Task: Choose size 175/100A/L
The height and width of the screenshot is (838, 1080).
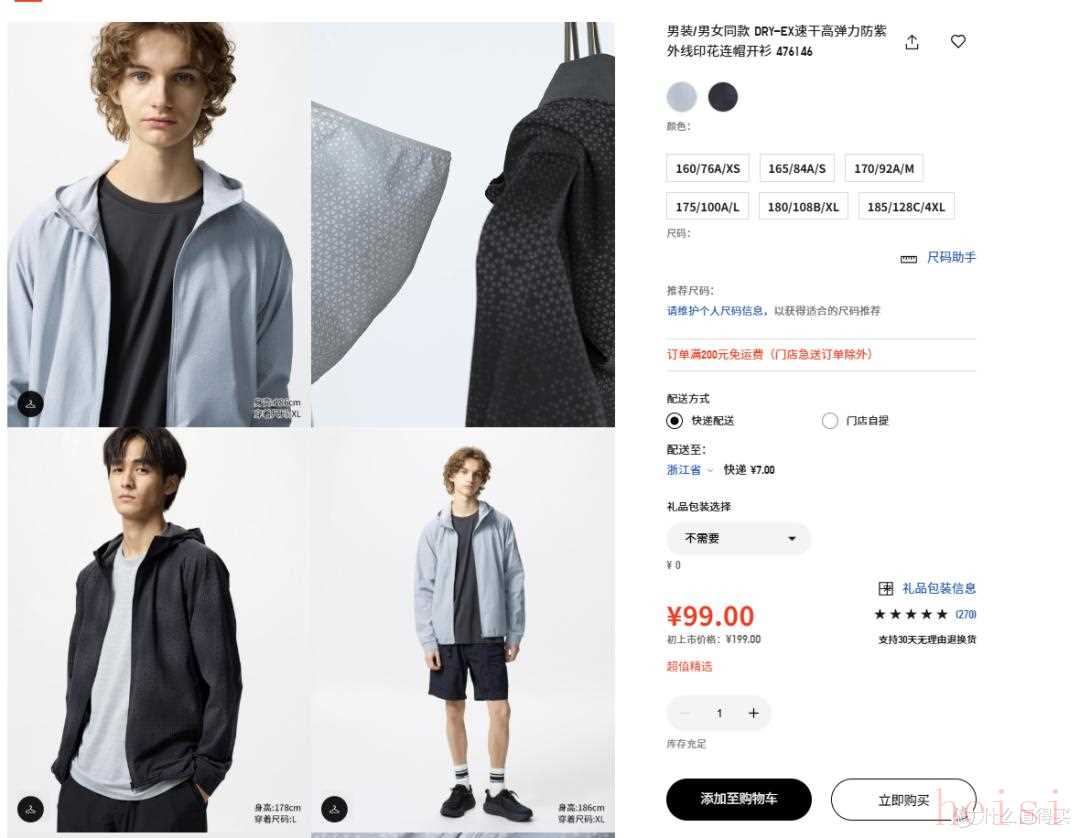Action: pyautogui.click(x=707, y=207)
